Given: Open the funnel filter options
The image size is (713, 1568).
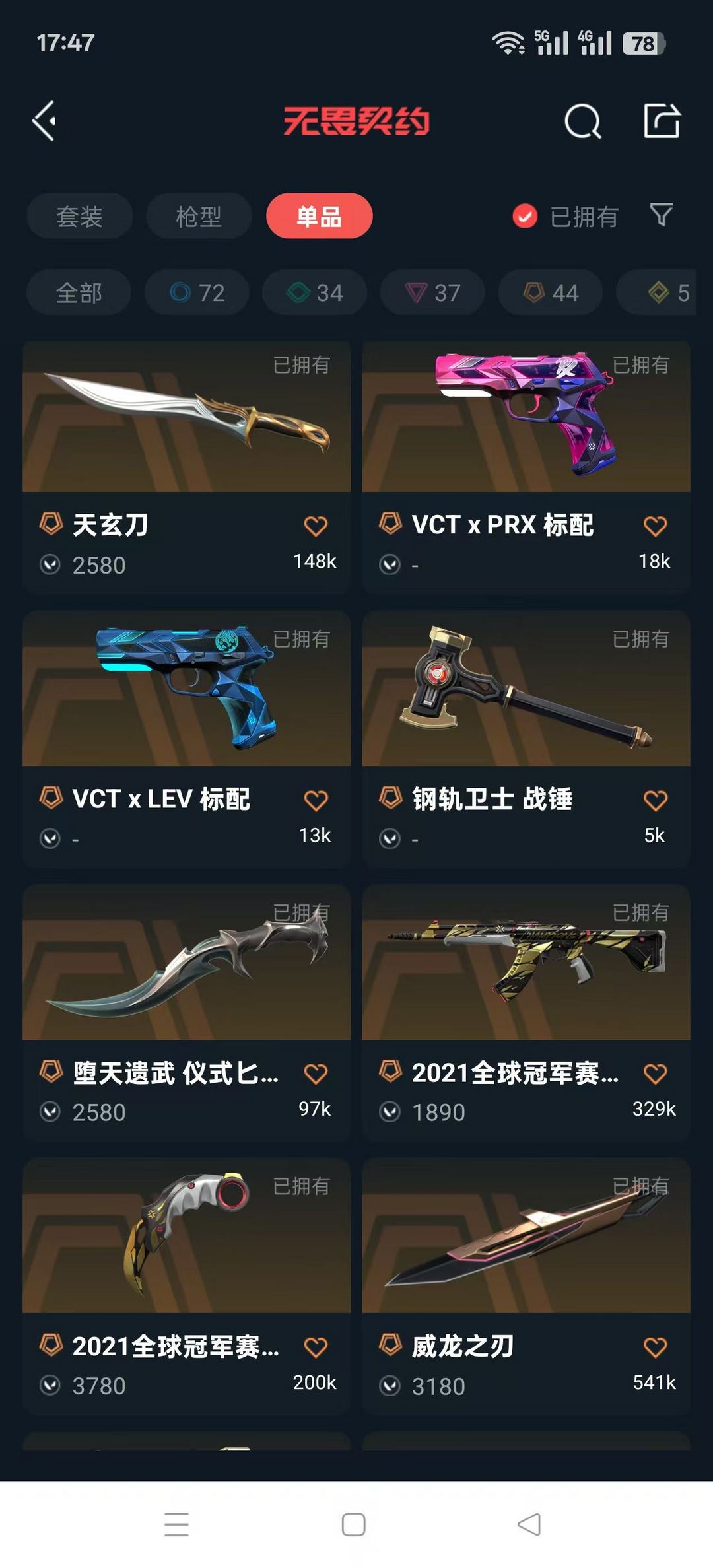Looking at the screenshot, I should coord(662,215).
